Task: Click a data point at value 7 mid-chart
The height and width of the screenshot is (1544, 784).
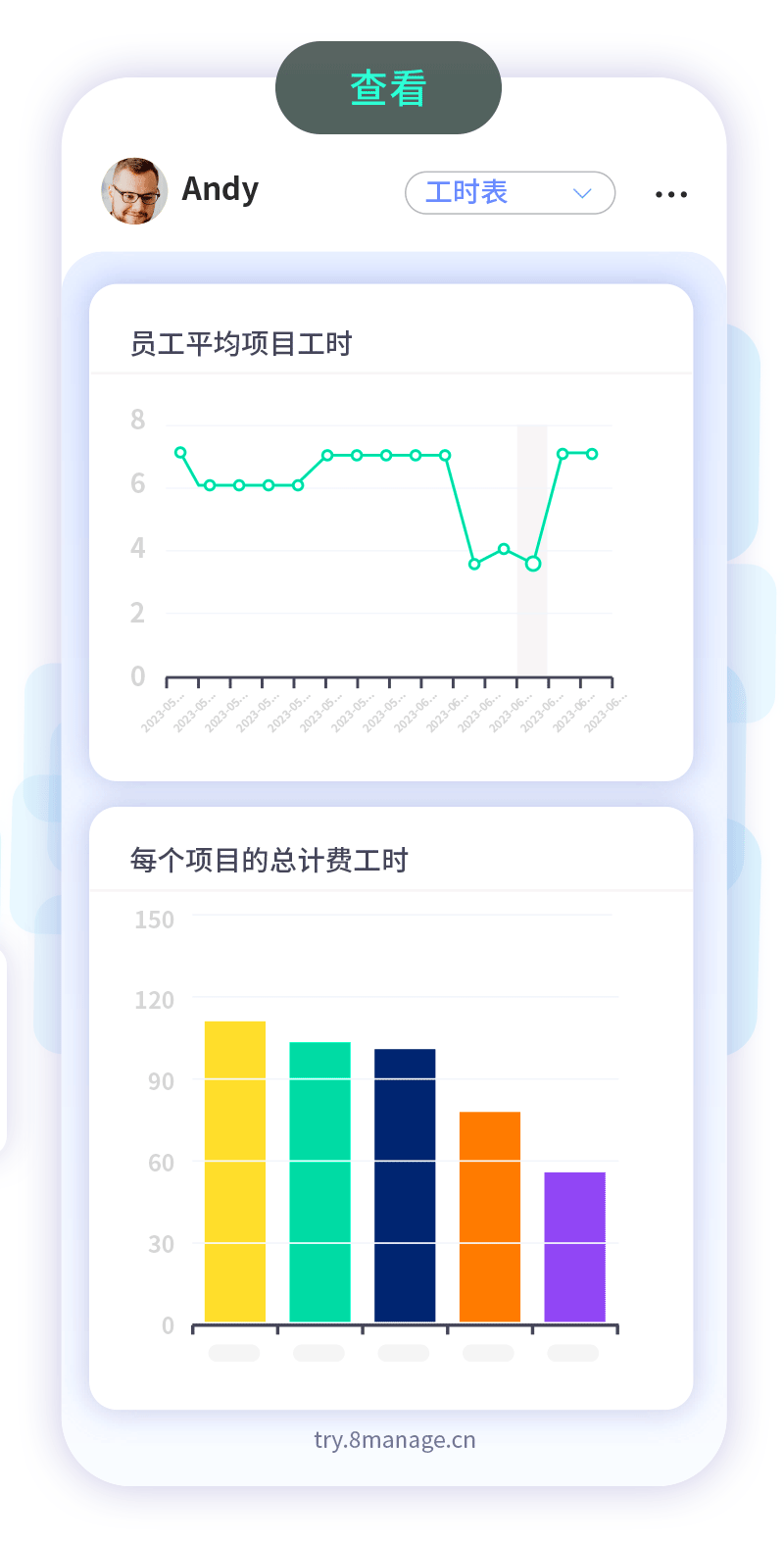Action: [385, 455]
